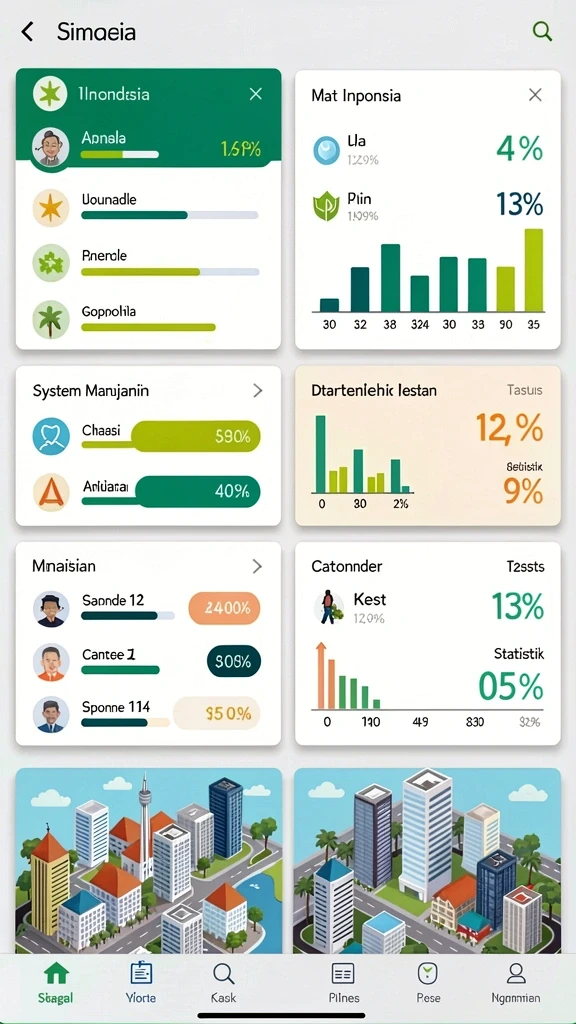Open the right city illustration tile
Screen dimensions: 576x1024
(427, 861)
